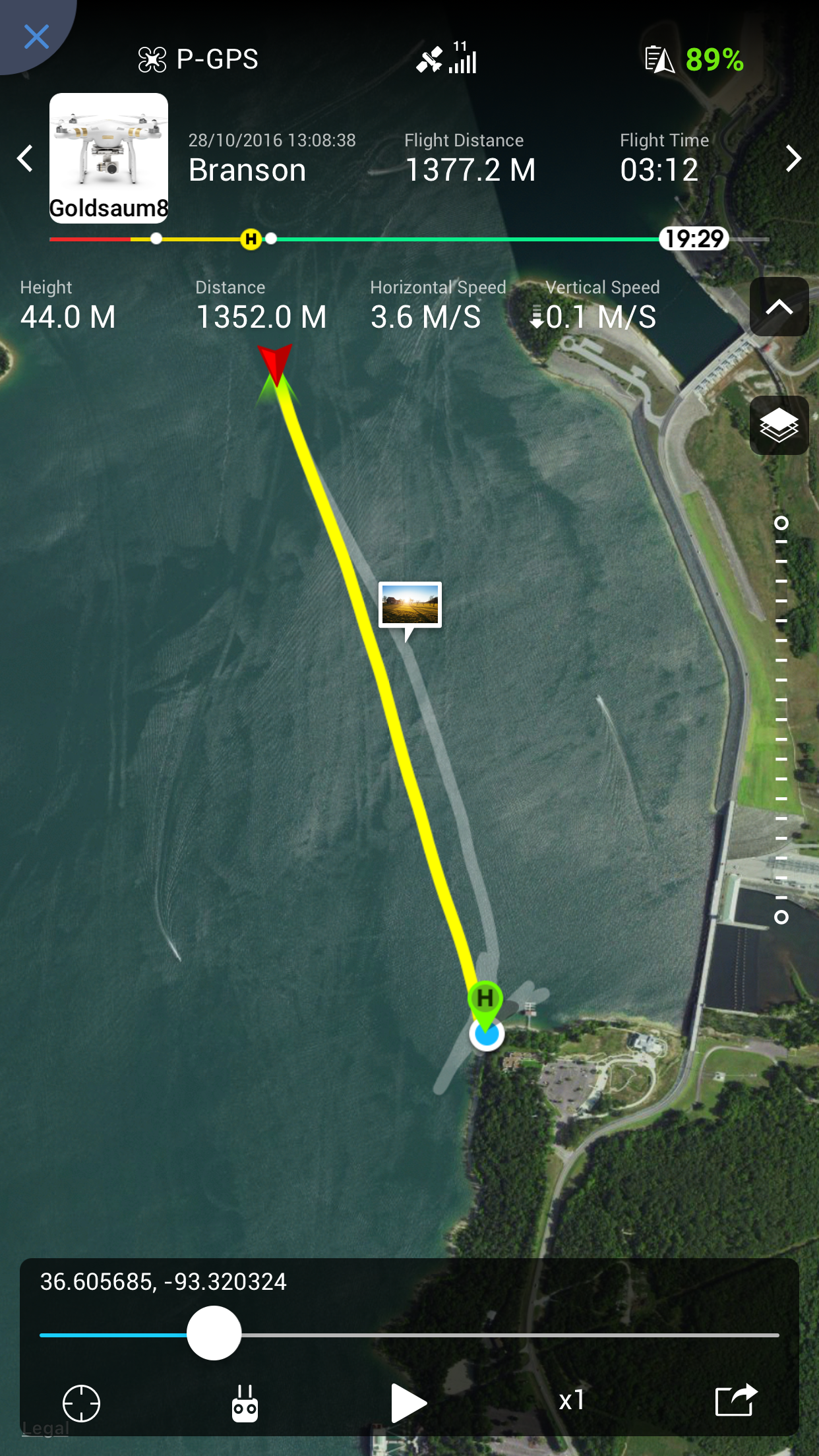The height and width of the screenshot is (1456, 819).
Task: Open the map layers options
Action: click(x=779, y=425)
